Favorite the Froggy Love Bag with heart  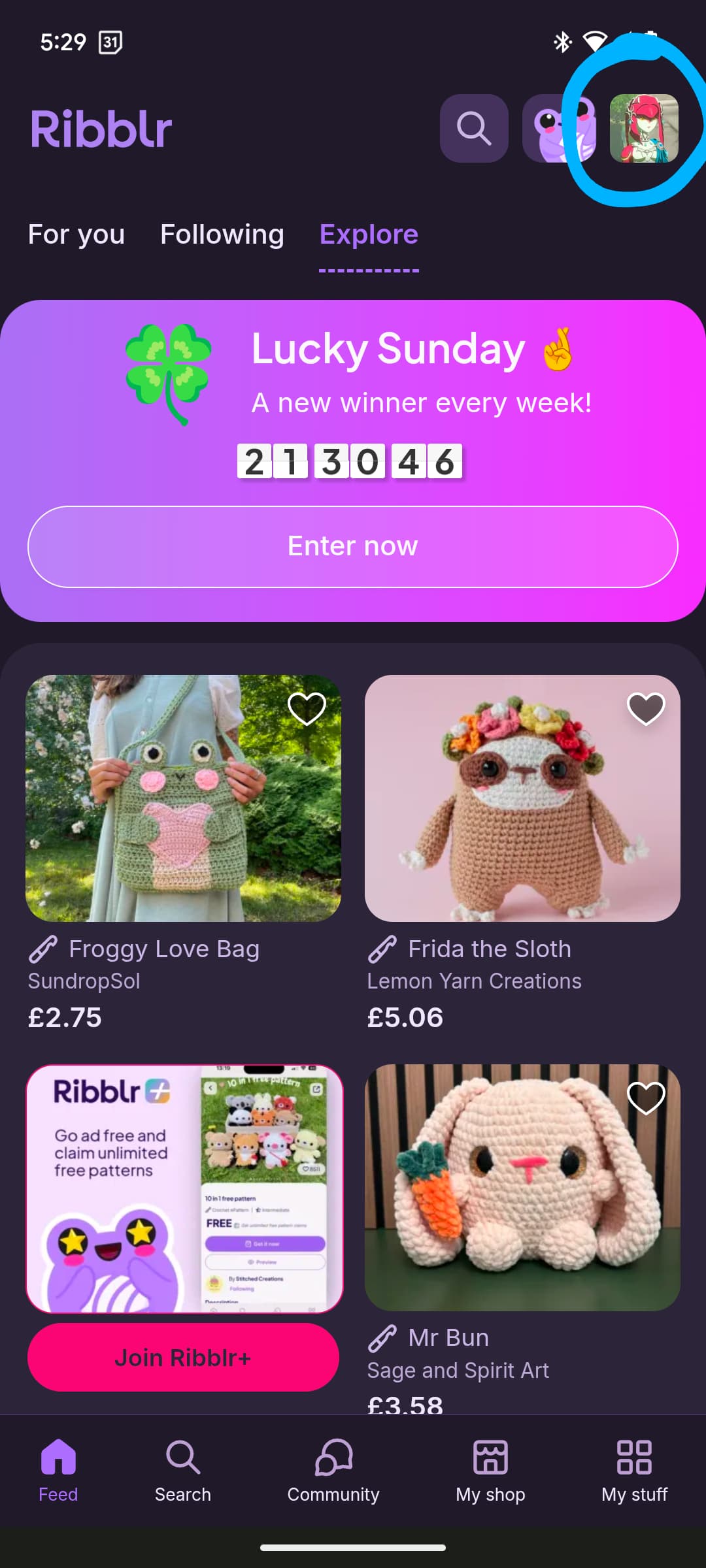(x=307, y=708)
